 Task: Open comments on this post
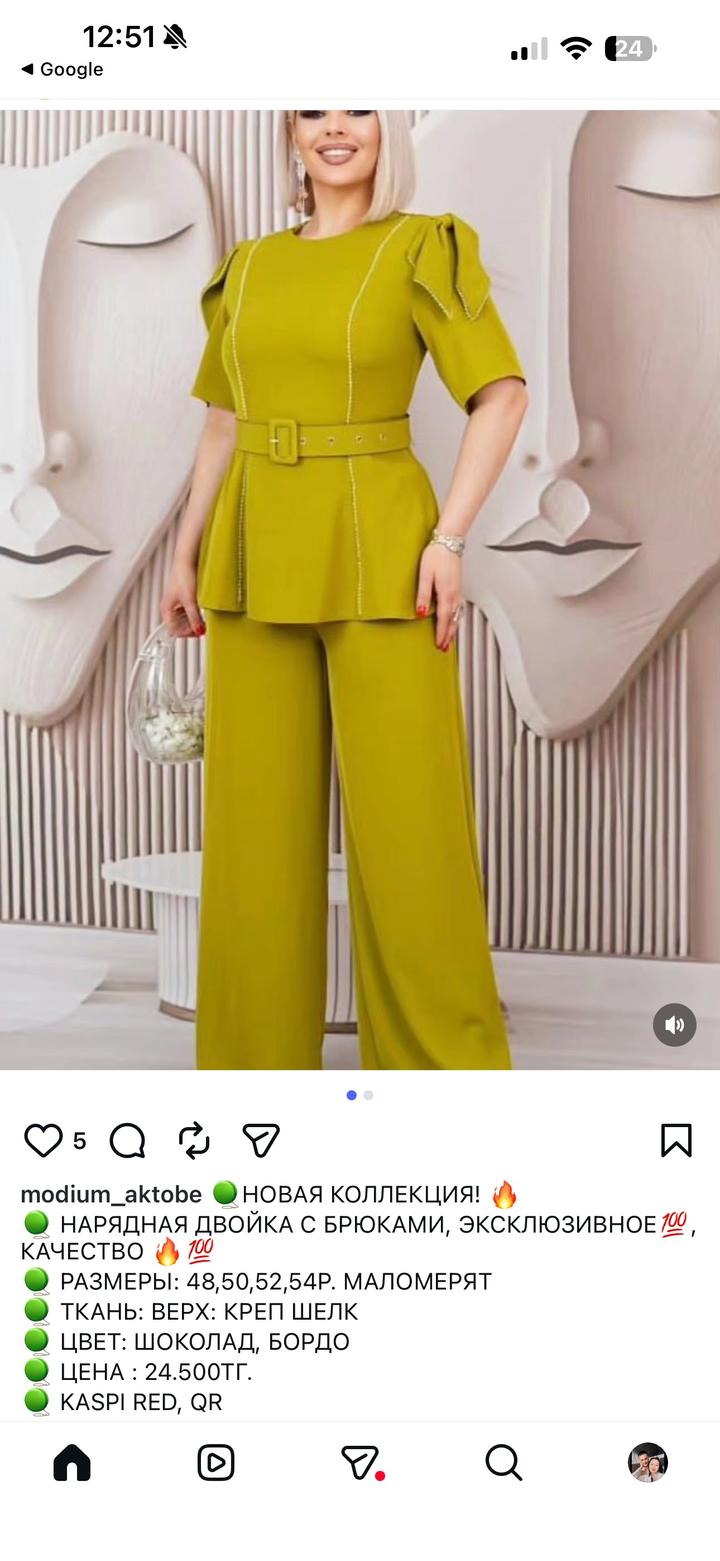click(128, 1140)
